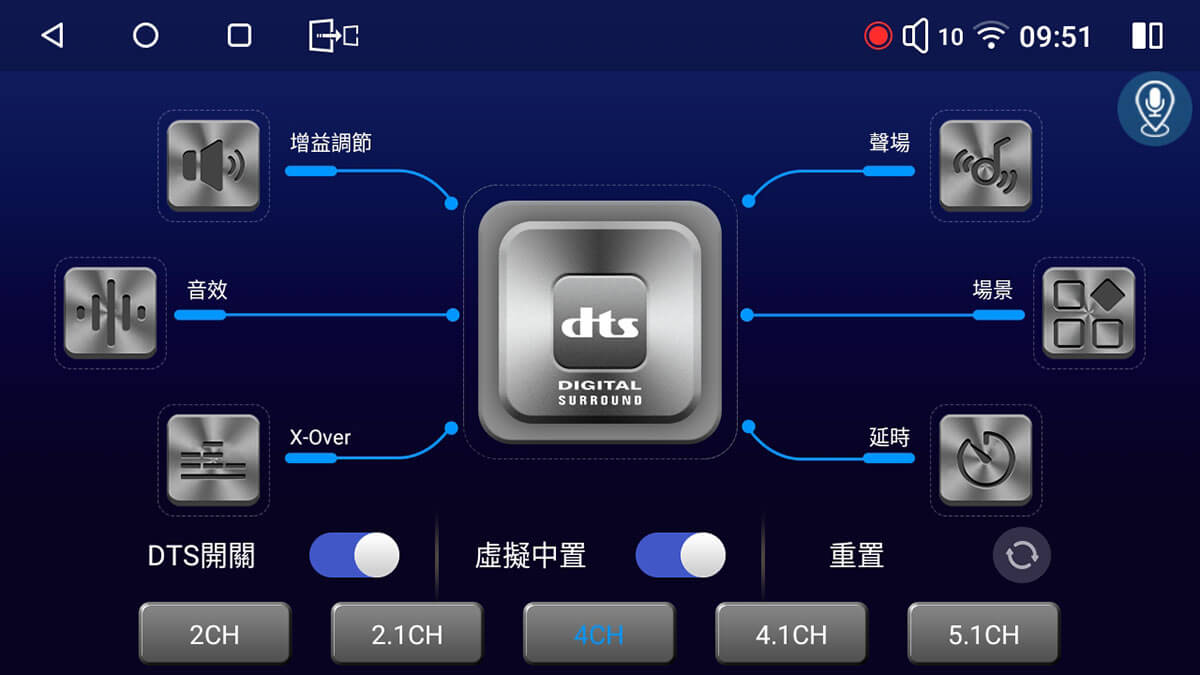Viewport: 1200px width, 675px height.
Task: Select the 4.1CH channel mode
Action: point(791,634)
